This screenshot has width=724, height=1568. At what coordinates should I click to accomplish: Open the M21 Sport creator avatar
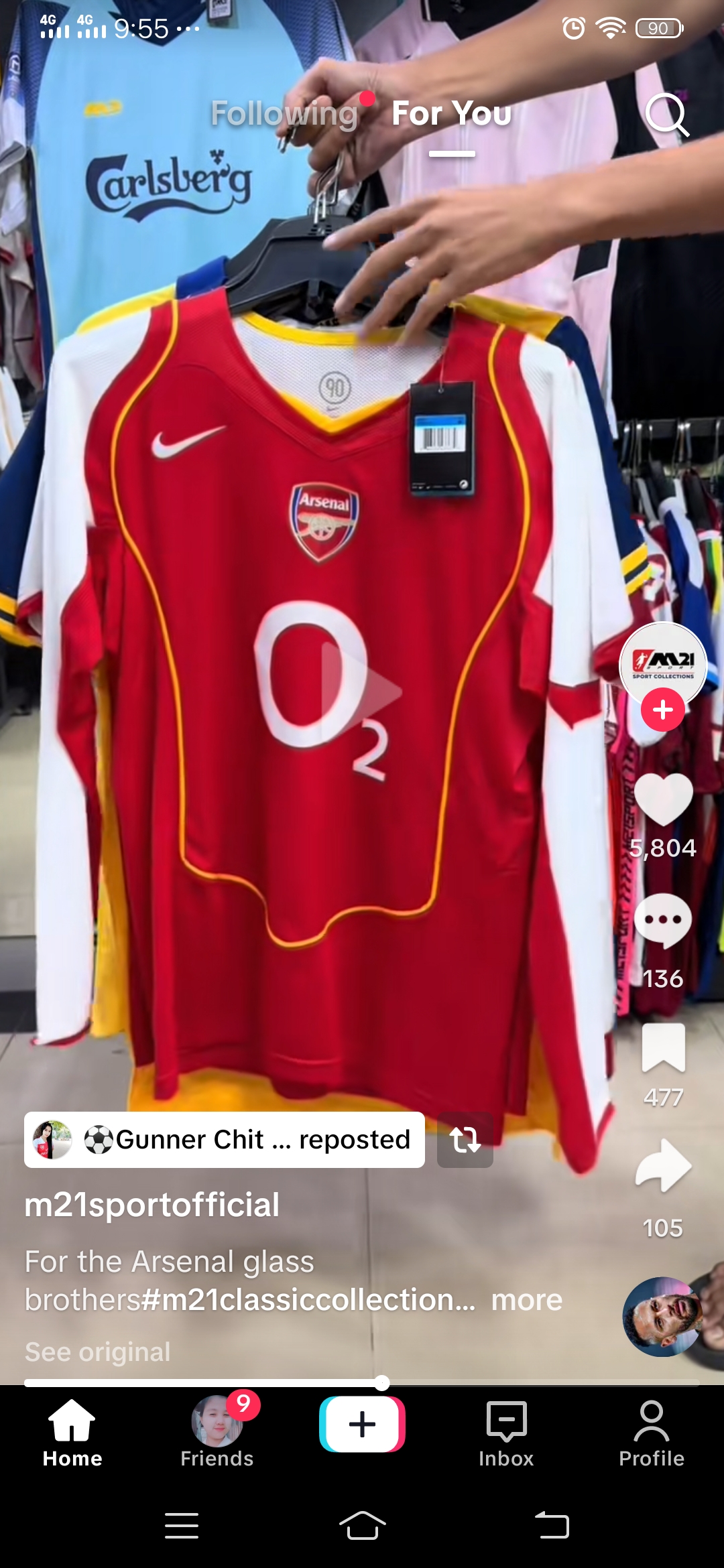(x=662, y=662)
